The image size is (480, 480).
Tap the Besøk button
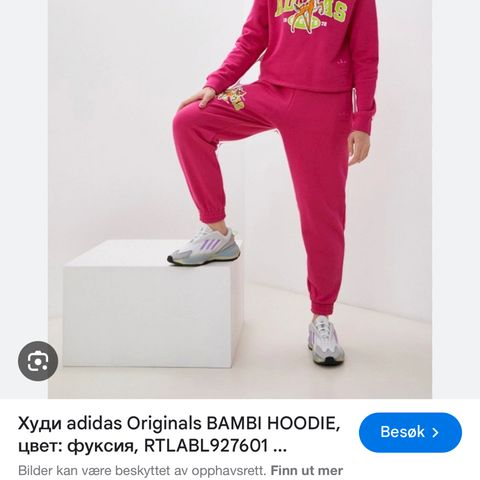click(x=410, y=432)
